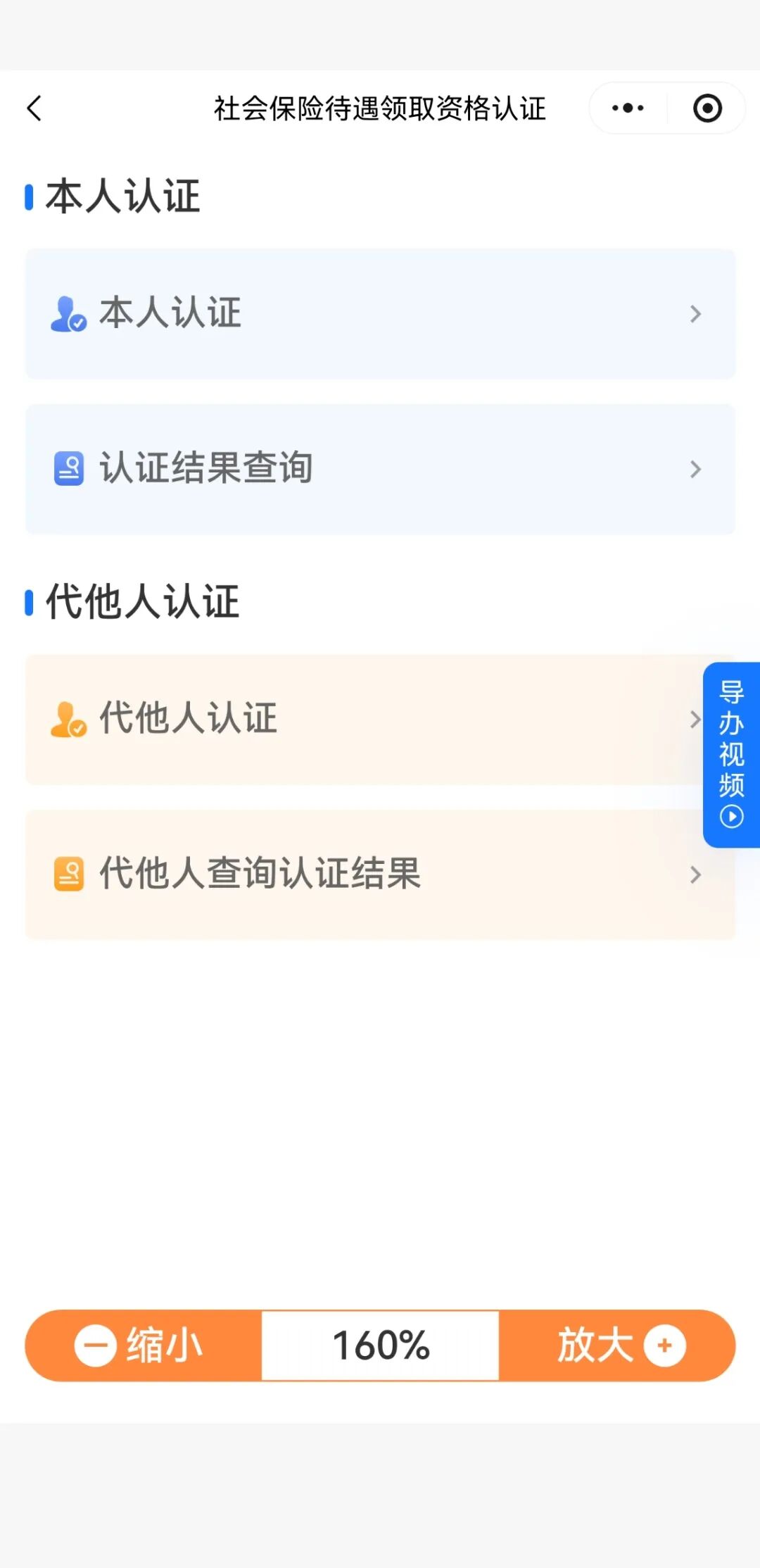
Task: Open the mini program overflow menu
Action: [628, 108]
